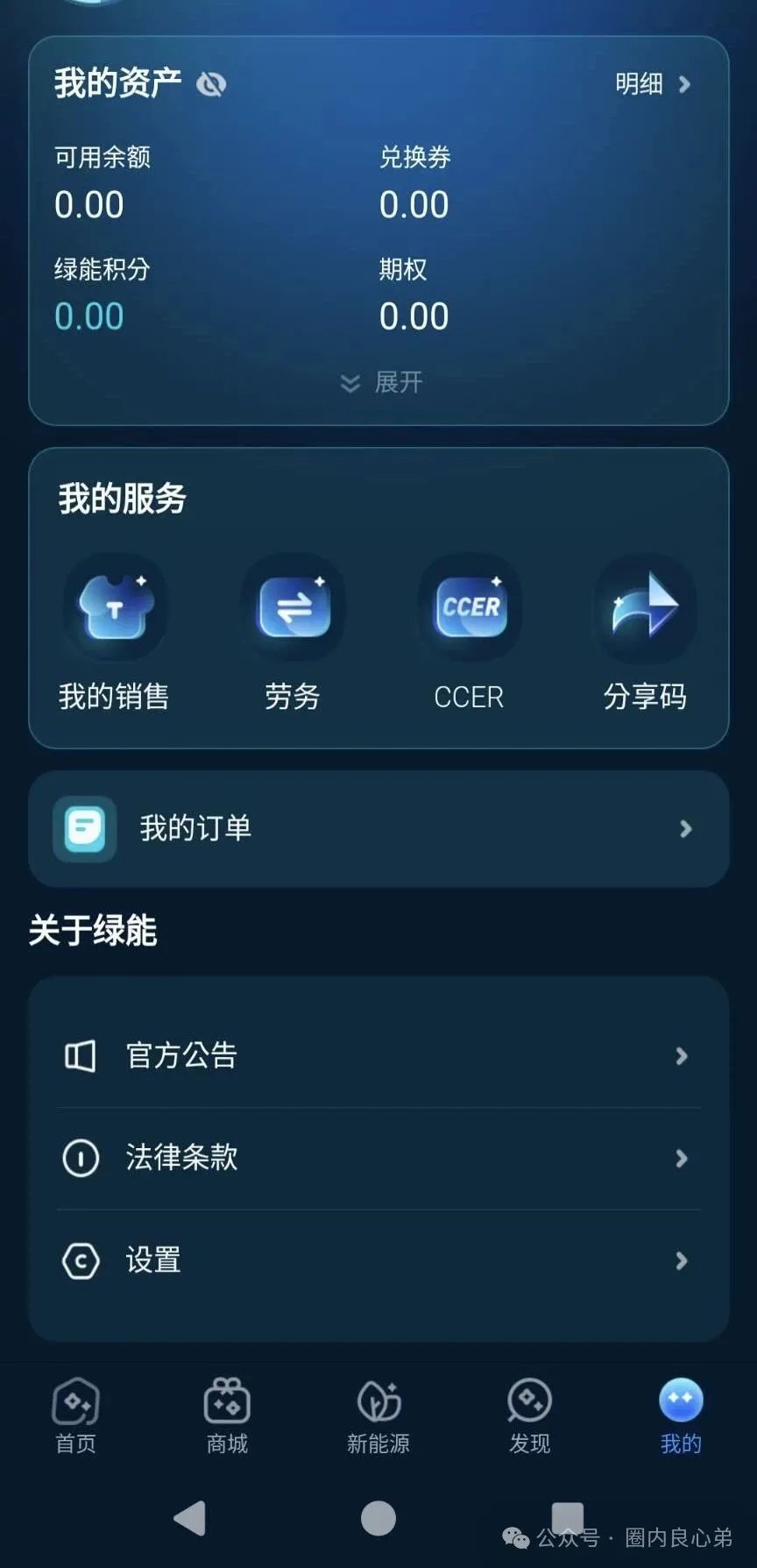Select the 我的 tab
757x1568 pixels.
point(681,1416)
